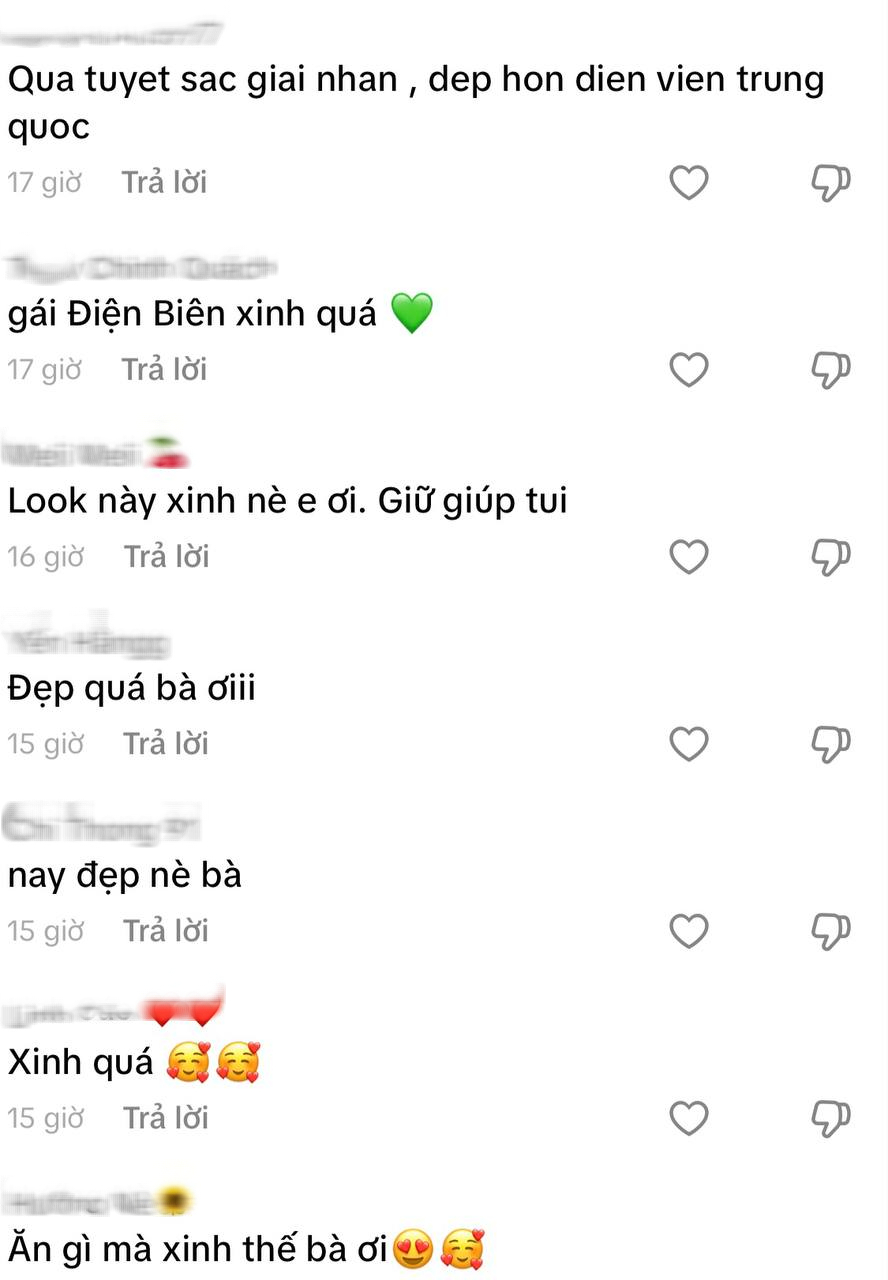
Task: Dislike the comment 'gái Điện Biên xinh quá'
Action: point(831,369)
